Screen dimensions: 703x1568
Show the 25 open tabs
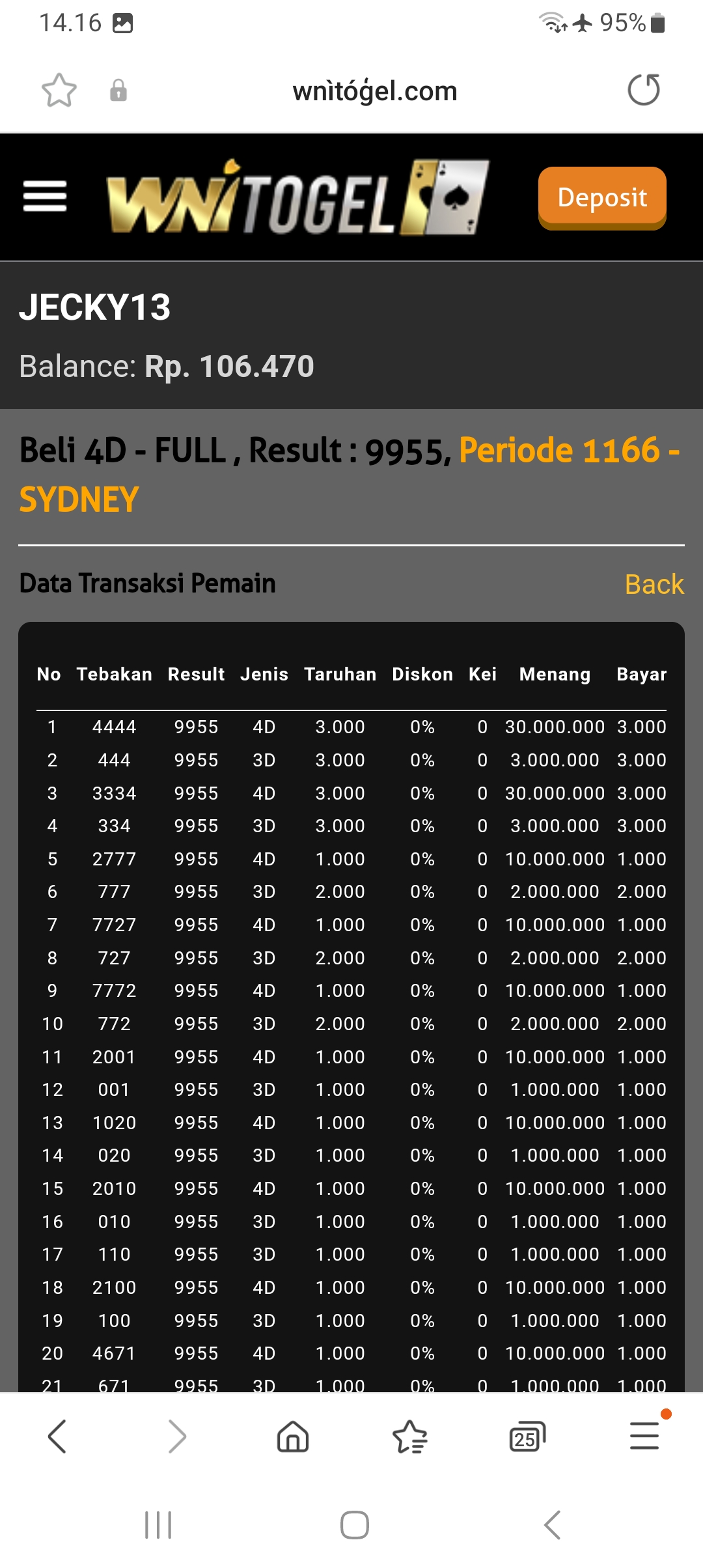tap(527, 1436)
